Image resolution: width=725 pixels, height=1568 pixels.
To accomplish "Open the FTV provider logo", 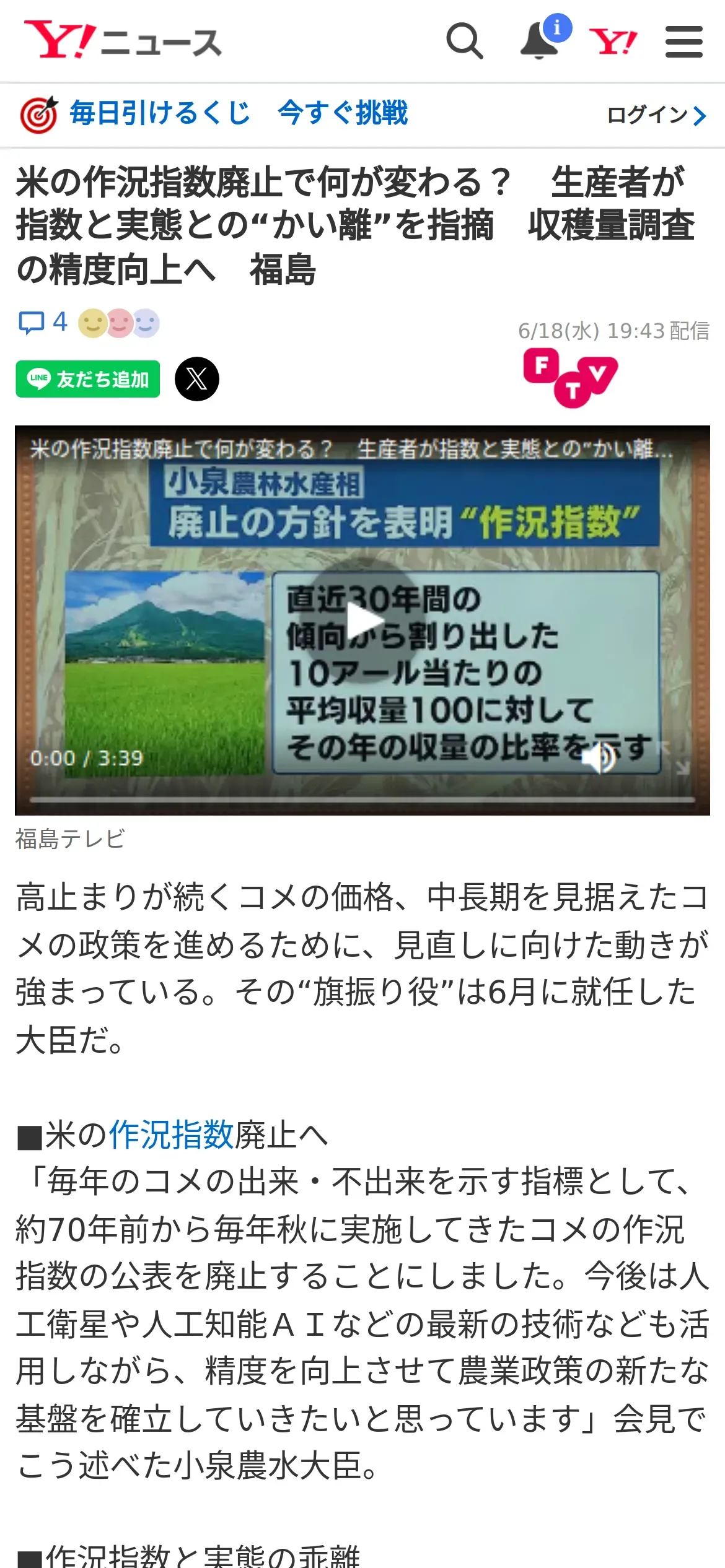I will click(x=570, y=378).
